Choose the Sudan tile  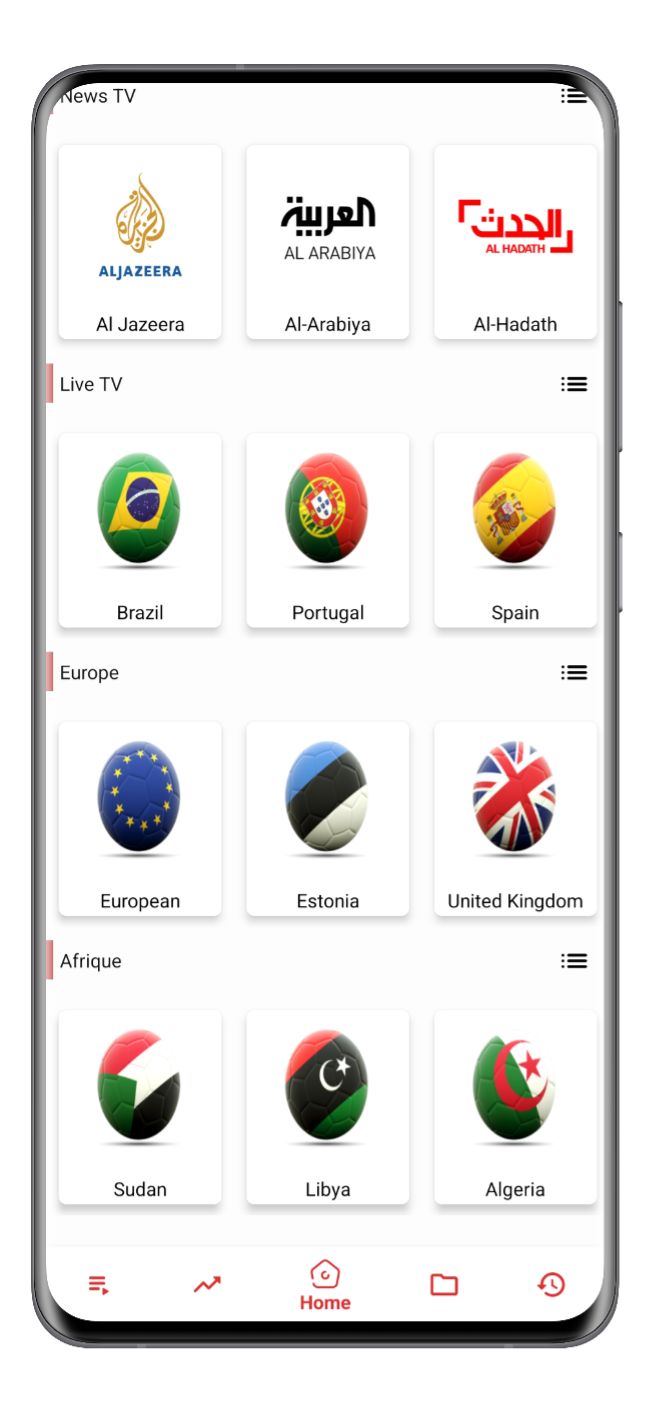click(x=140, y=1107)
